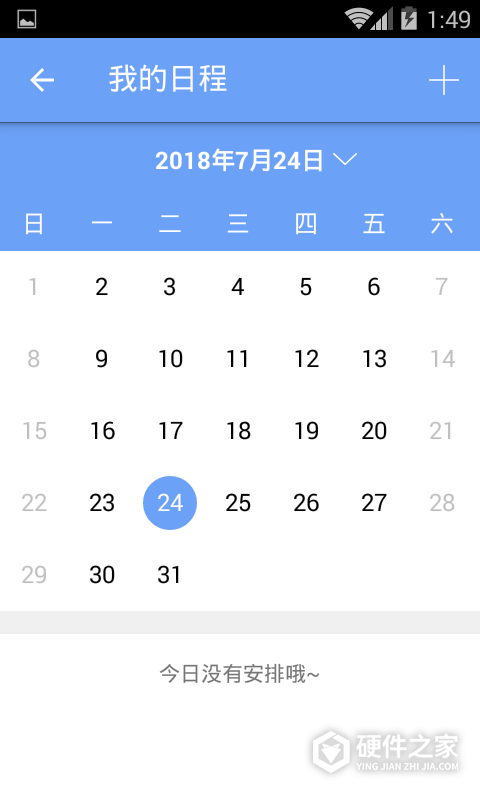Expand the 2018年7月24日 date dropdown
The width and height of the screenshot is (480, 800).
256,160
